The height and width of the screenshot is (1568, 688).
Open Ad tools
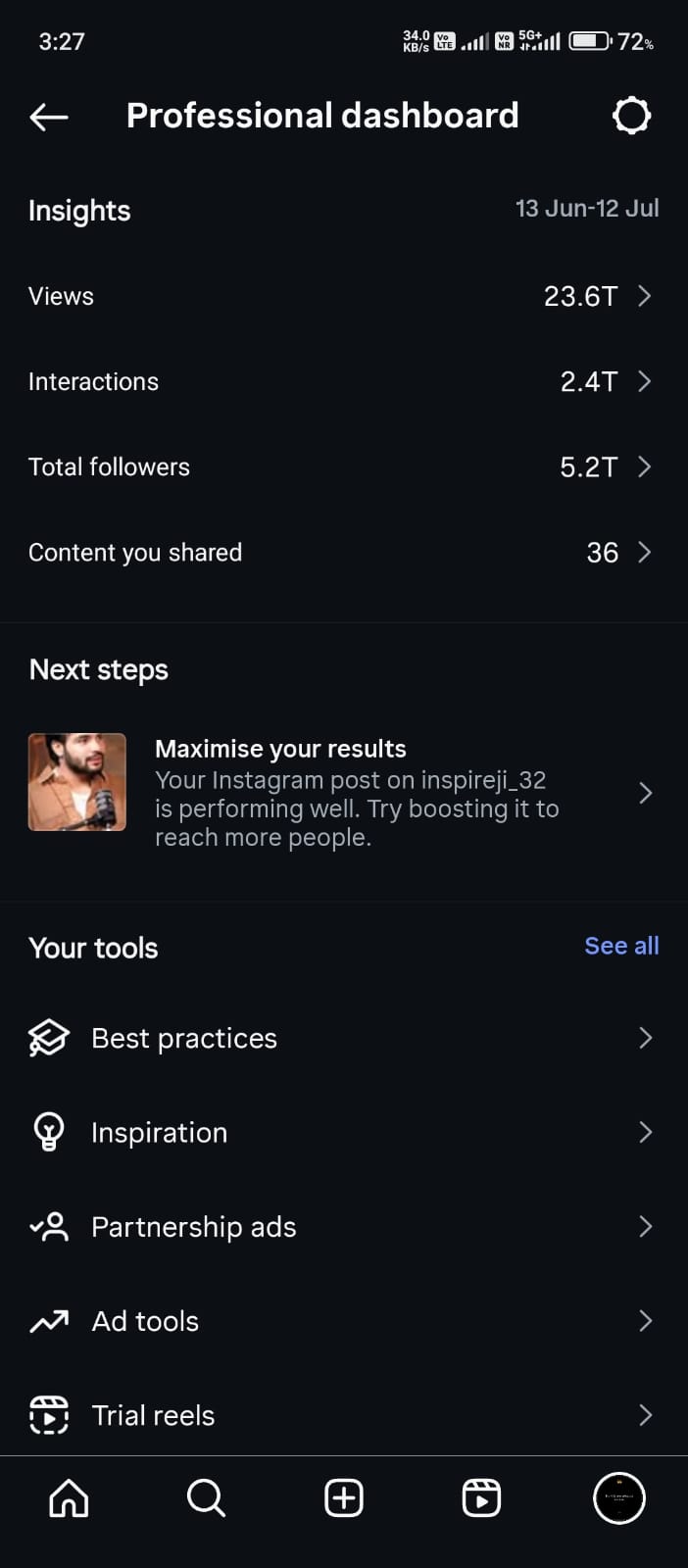click(x=344, y=1320)
